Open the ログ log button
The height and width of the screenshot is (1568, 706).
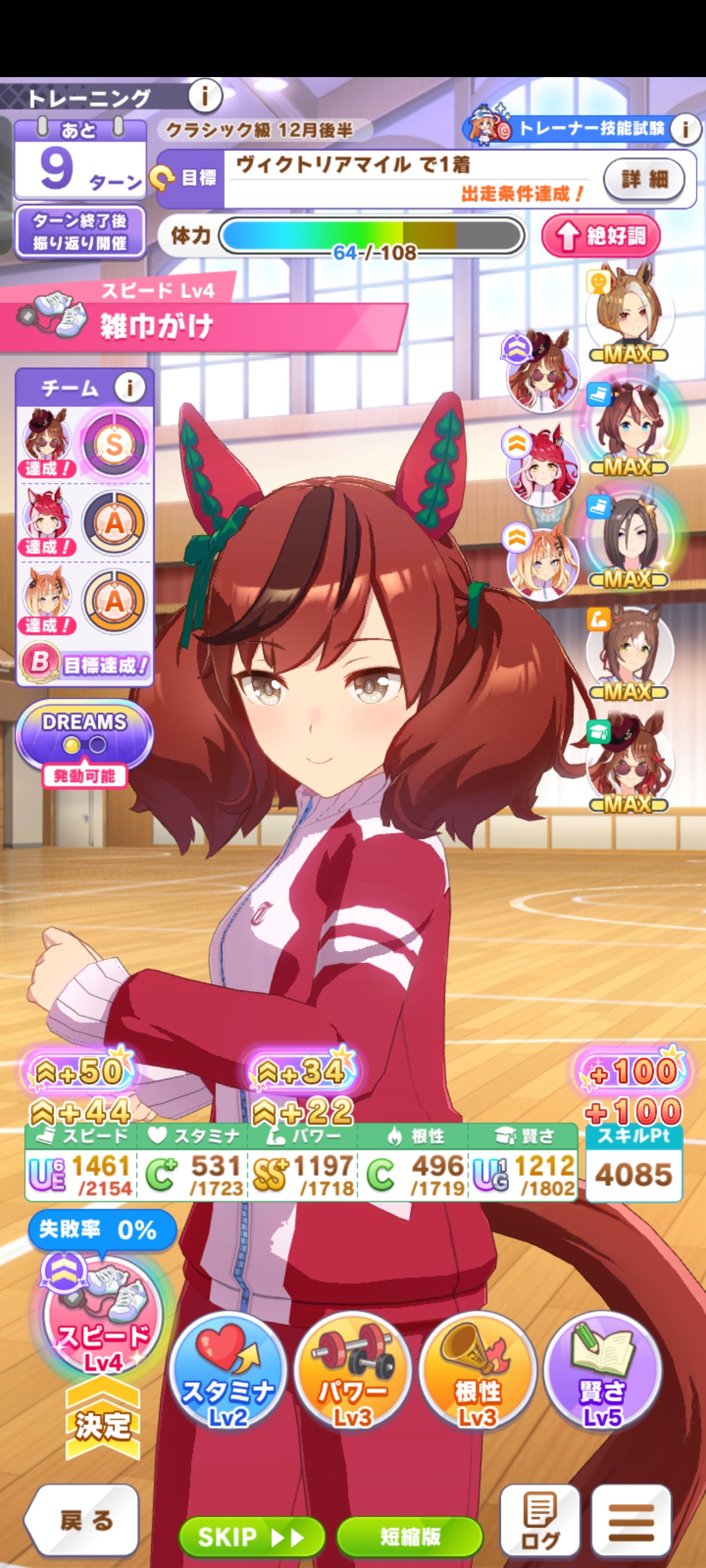tap(540, 1521)
